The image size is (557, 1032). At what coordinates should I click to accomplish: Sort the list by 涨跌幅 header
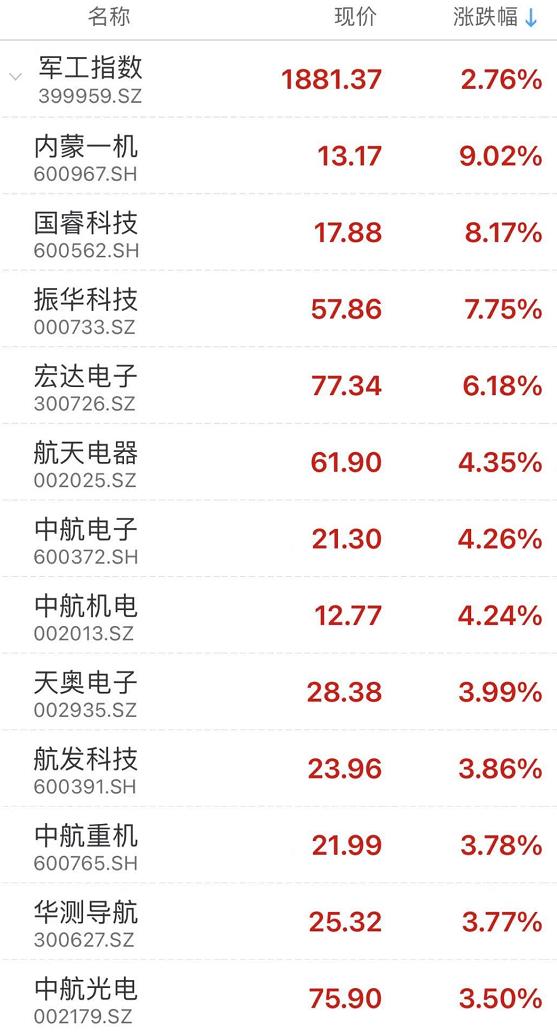(496, 18)
